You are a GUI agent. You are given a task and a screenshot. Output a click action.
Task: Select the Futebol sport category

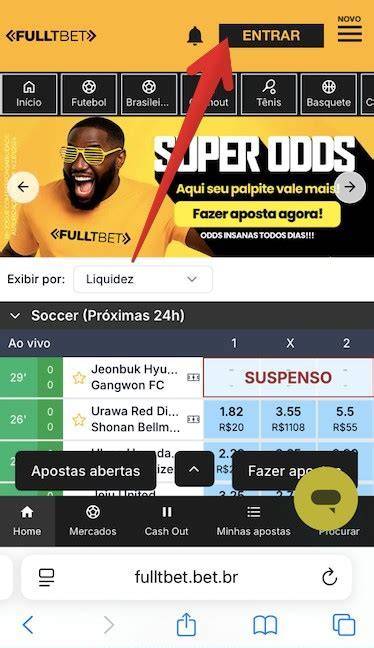click(x=88, y=94)
